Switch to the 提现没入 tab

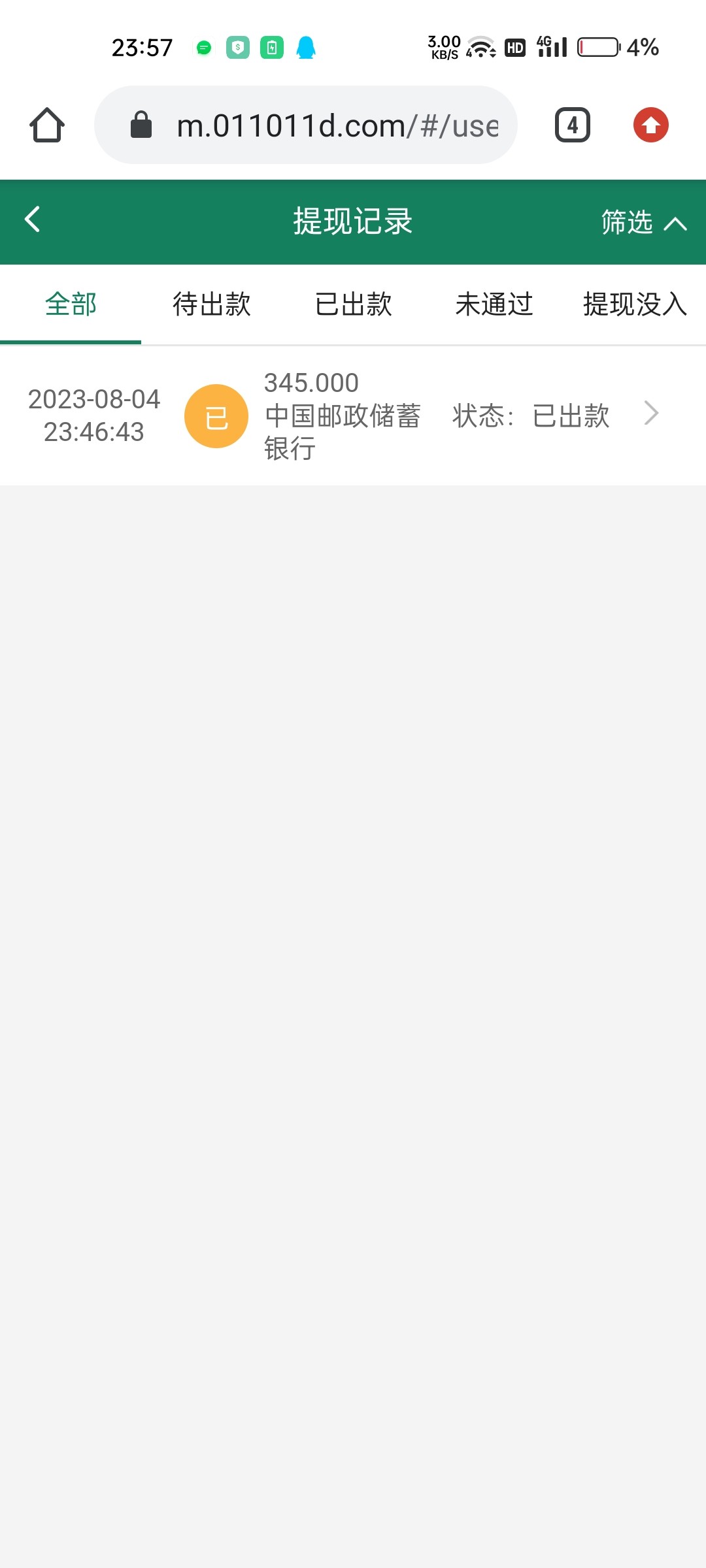634,304
